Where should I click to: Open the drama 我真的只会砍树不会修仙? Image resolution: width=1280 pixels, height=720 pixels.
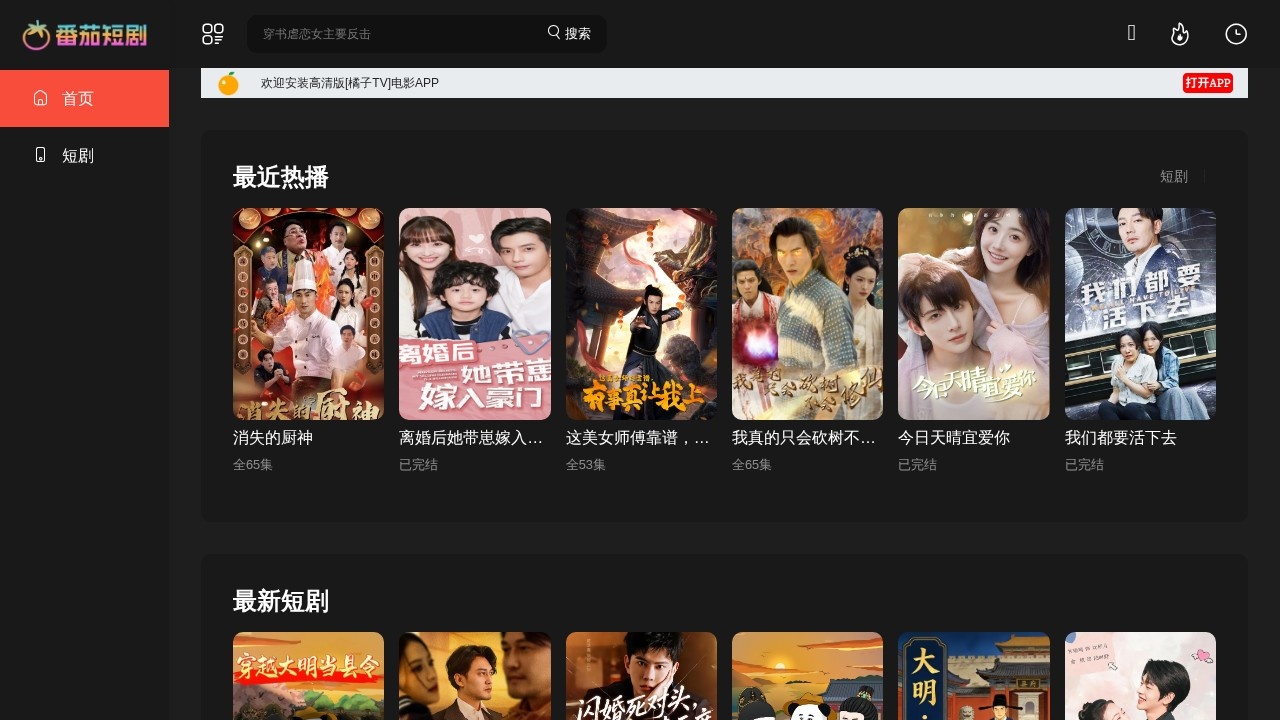pos(807,314)
